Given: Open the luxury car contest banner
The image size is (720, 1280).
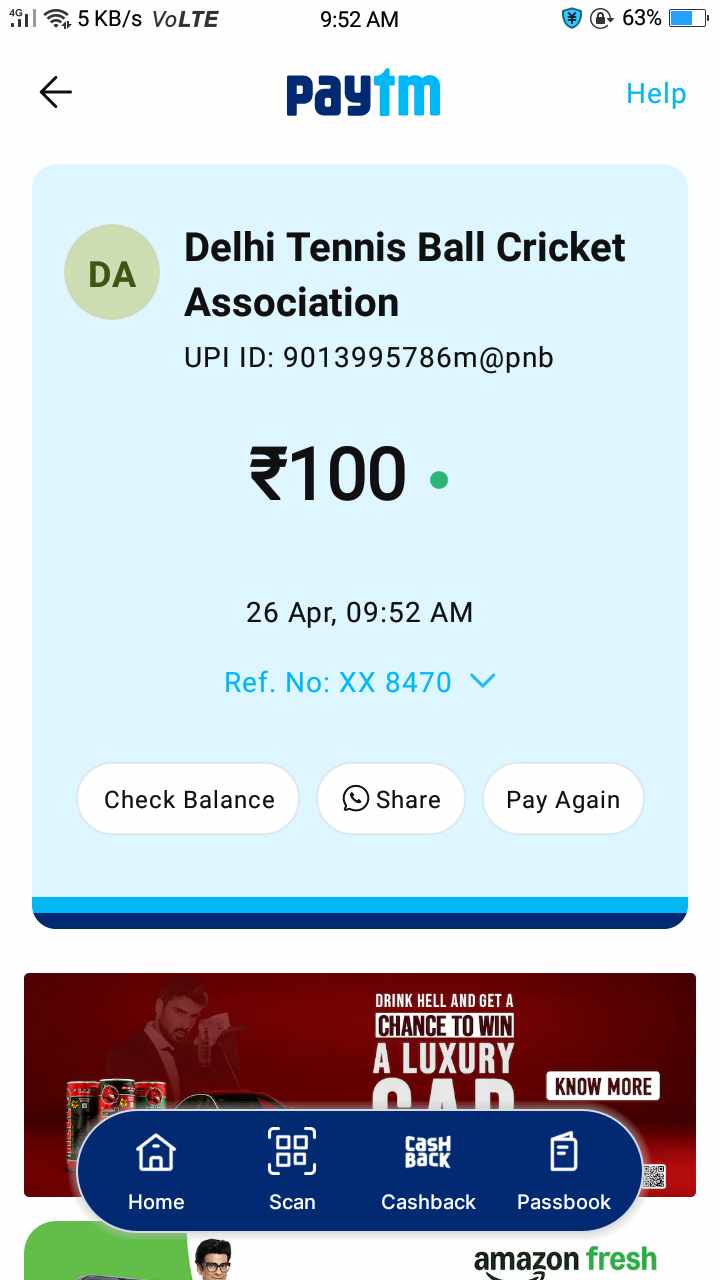Looking at the screenshot, I should pyautogui.click(x=360, y=1040).
